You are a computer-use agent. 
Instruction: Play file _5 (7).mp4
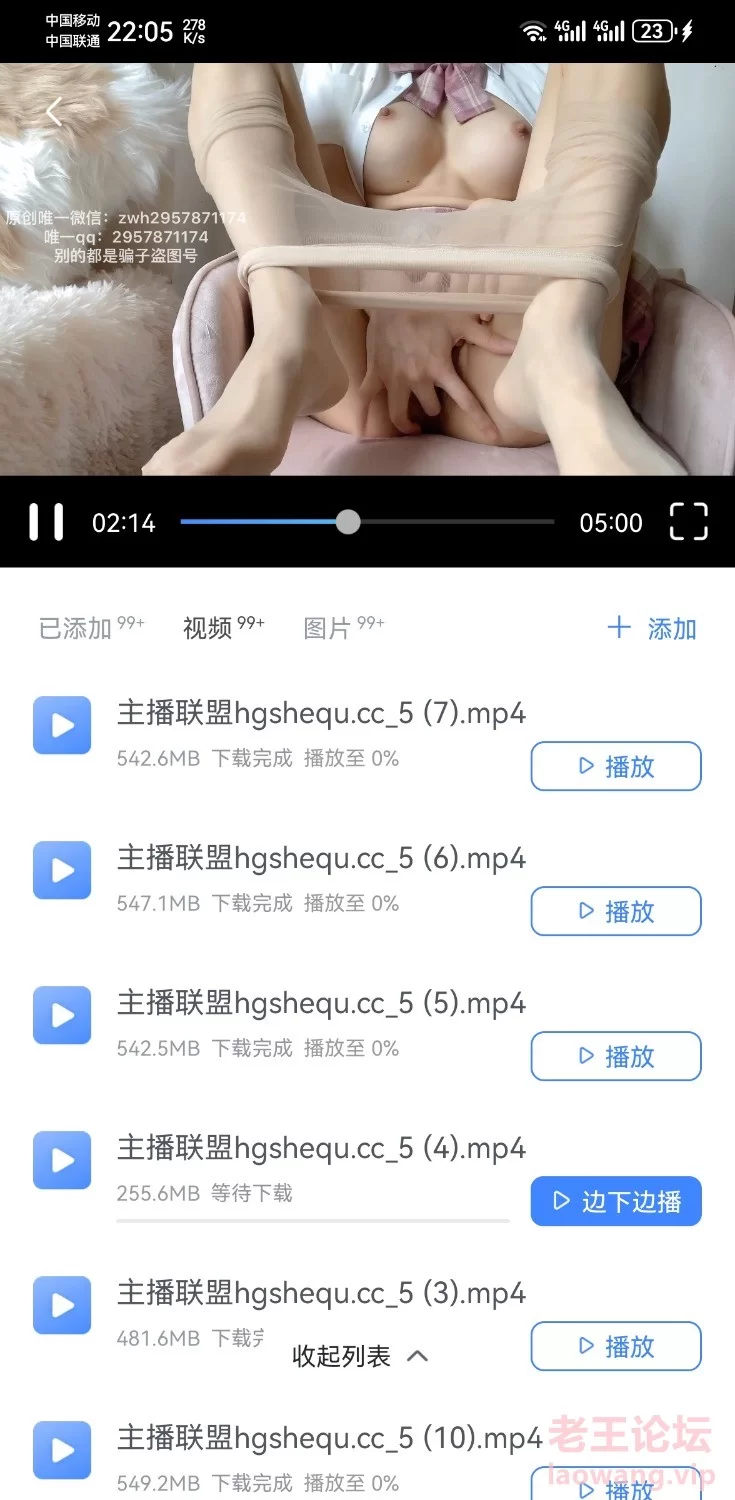pyautogui.click(x=615, y=767)
